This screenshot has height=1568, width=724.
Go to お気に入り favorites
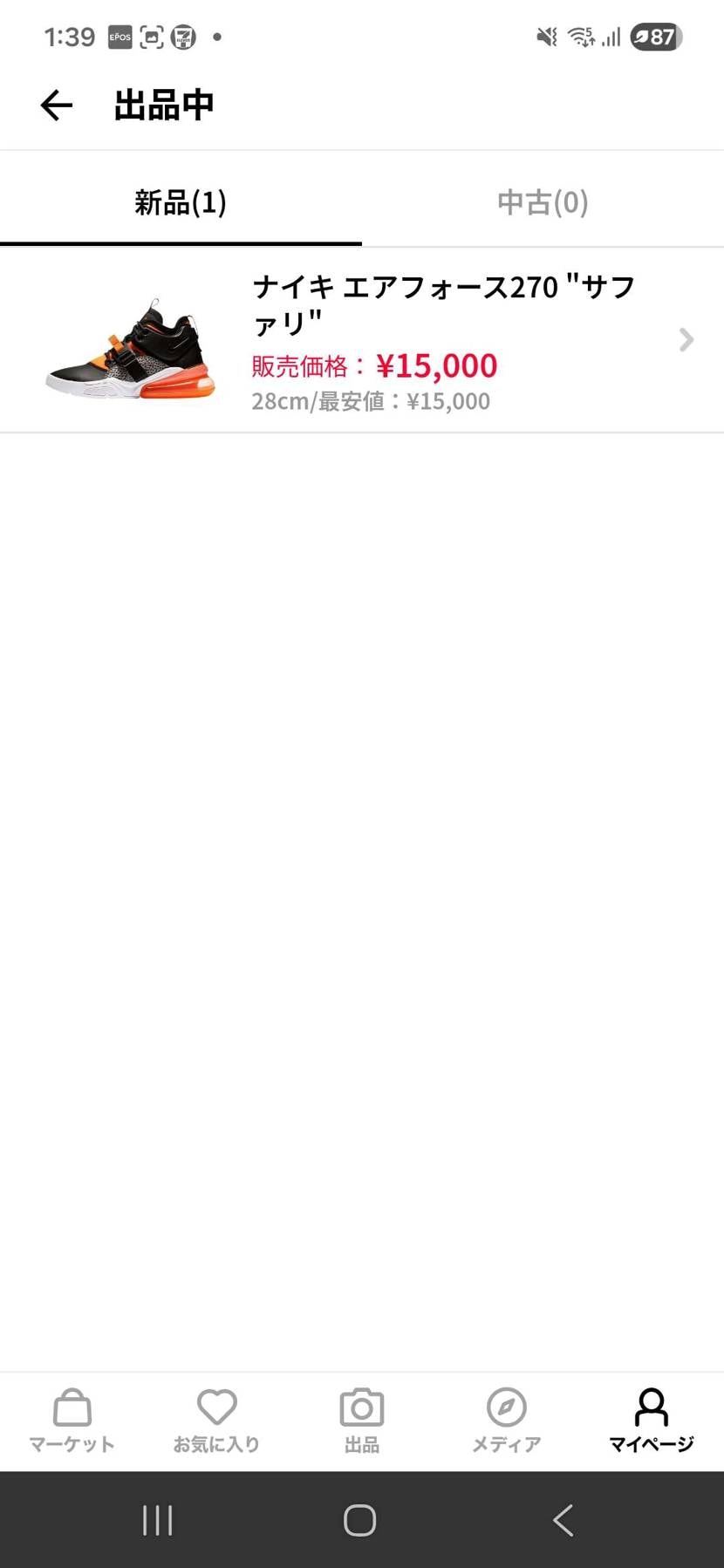217,1421
